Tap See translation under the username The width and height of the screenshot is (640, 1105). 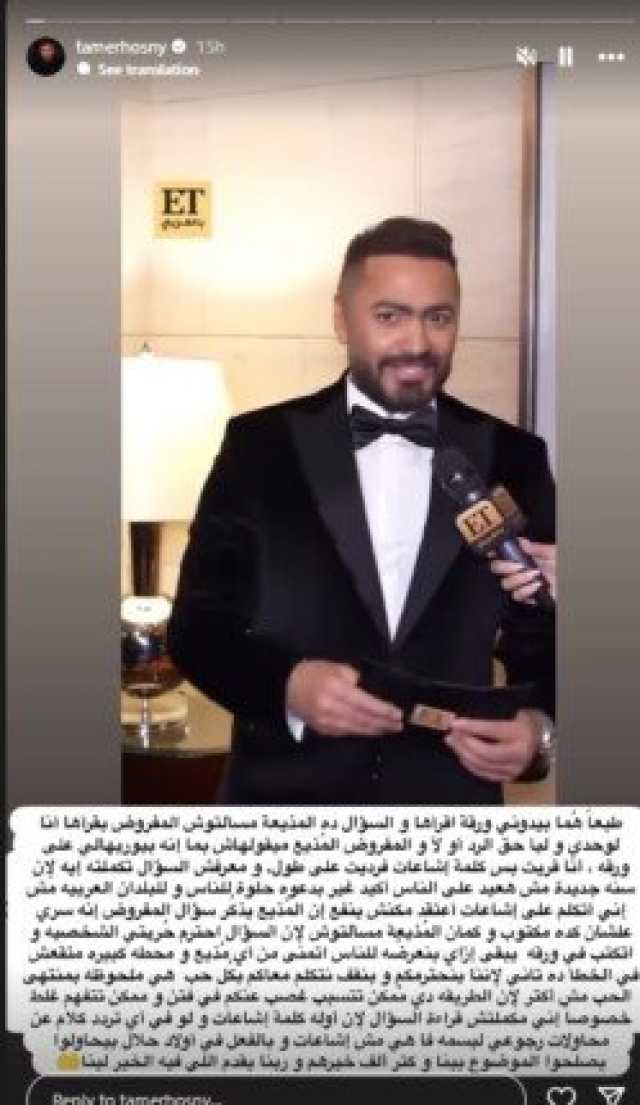click(x=138, y=70)
